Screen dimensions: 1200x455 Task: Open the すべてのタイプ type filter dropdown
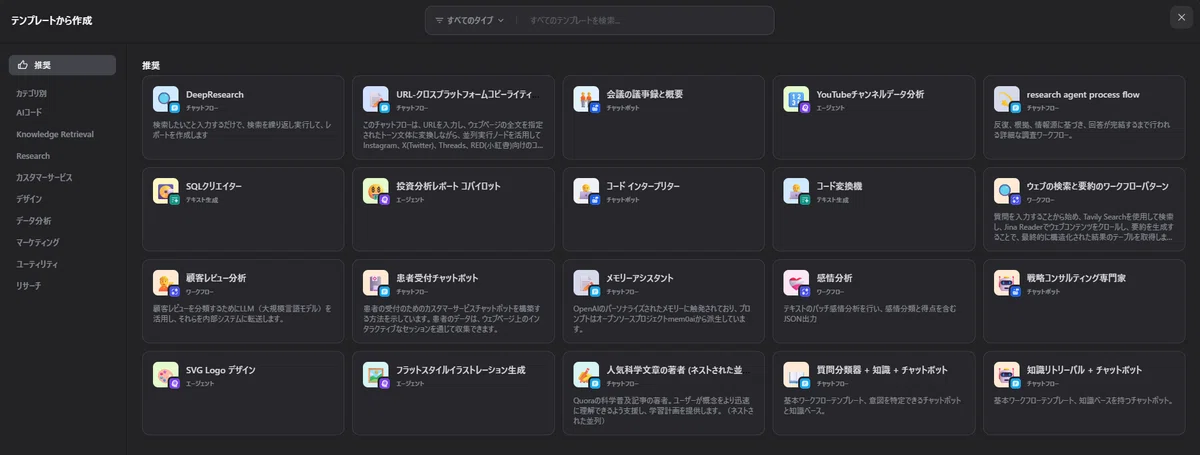[x=469, y=20]
